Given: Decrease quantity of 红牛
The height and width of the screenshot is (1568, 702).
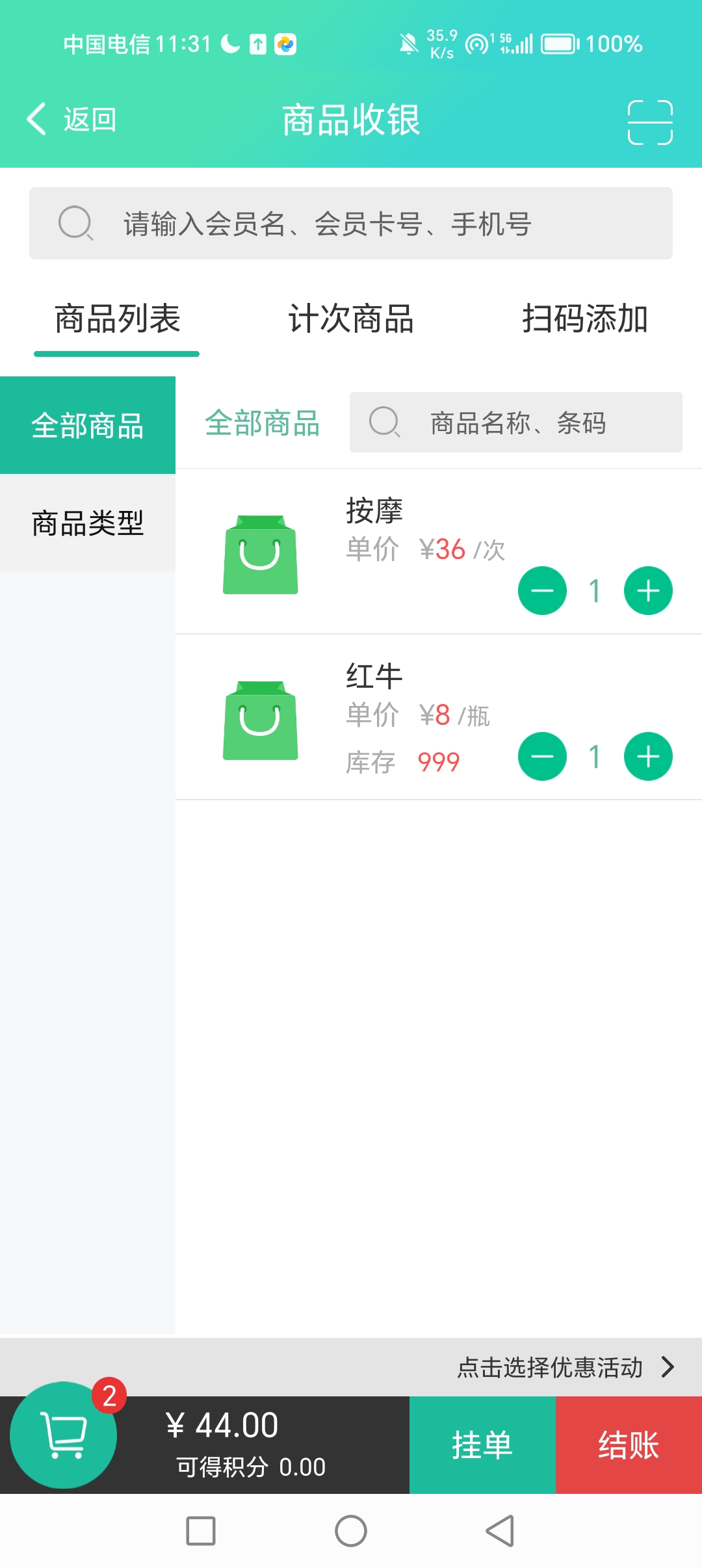Looking at the screenshot, I should click(542, 756).
